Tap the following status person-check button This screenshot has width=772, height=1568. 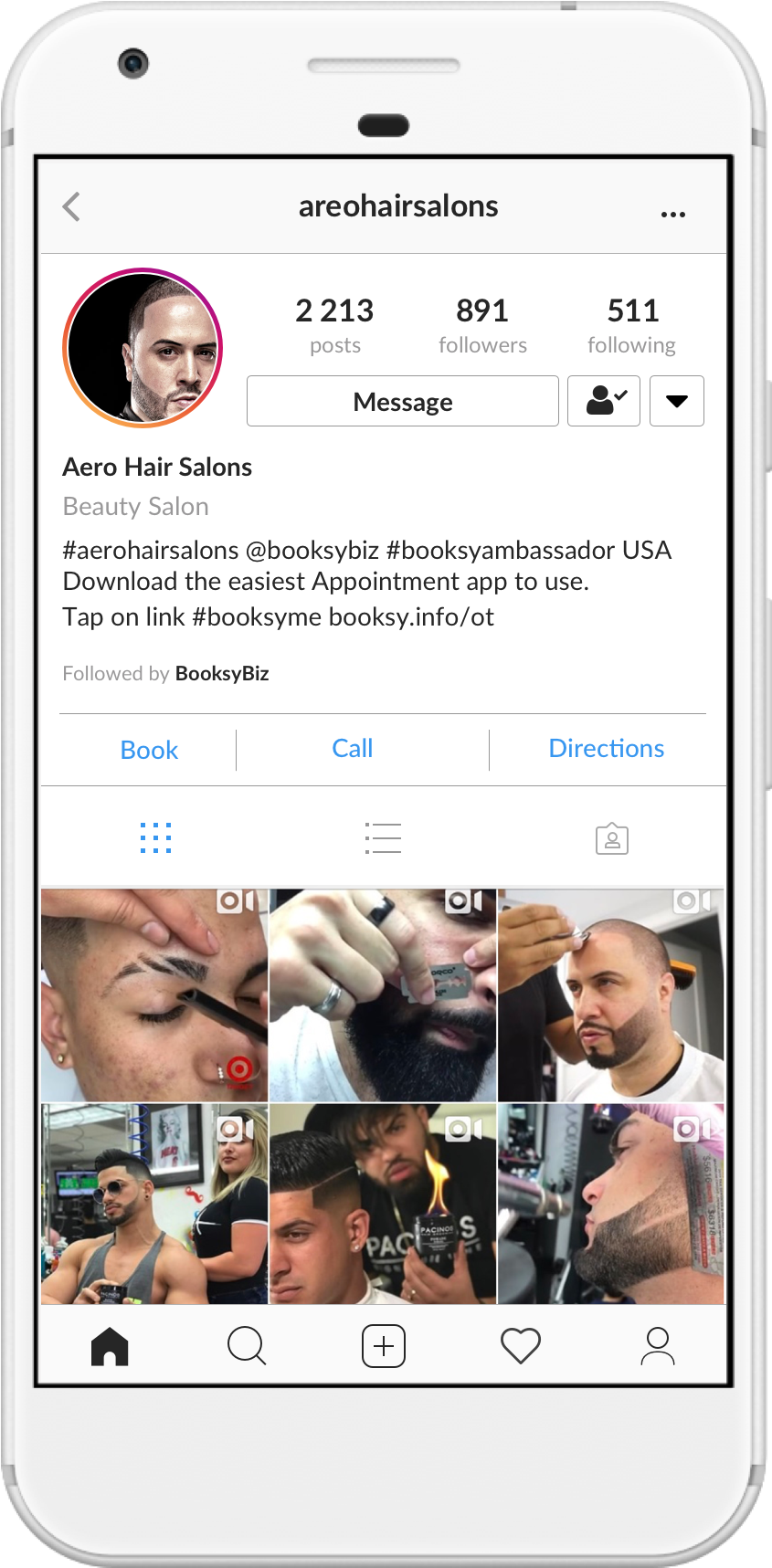[604, 401]
